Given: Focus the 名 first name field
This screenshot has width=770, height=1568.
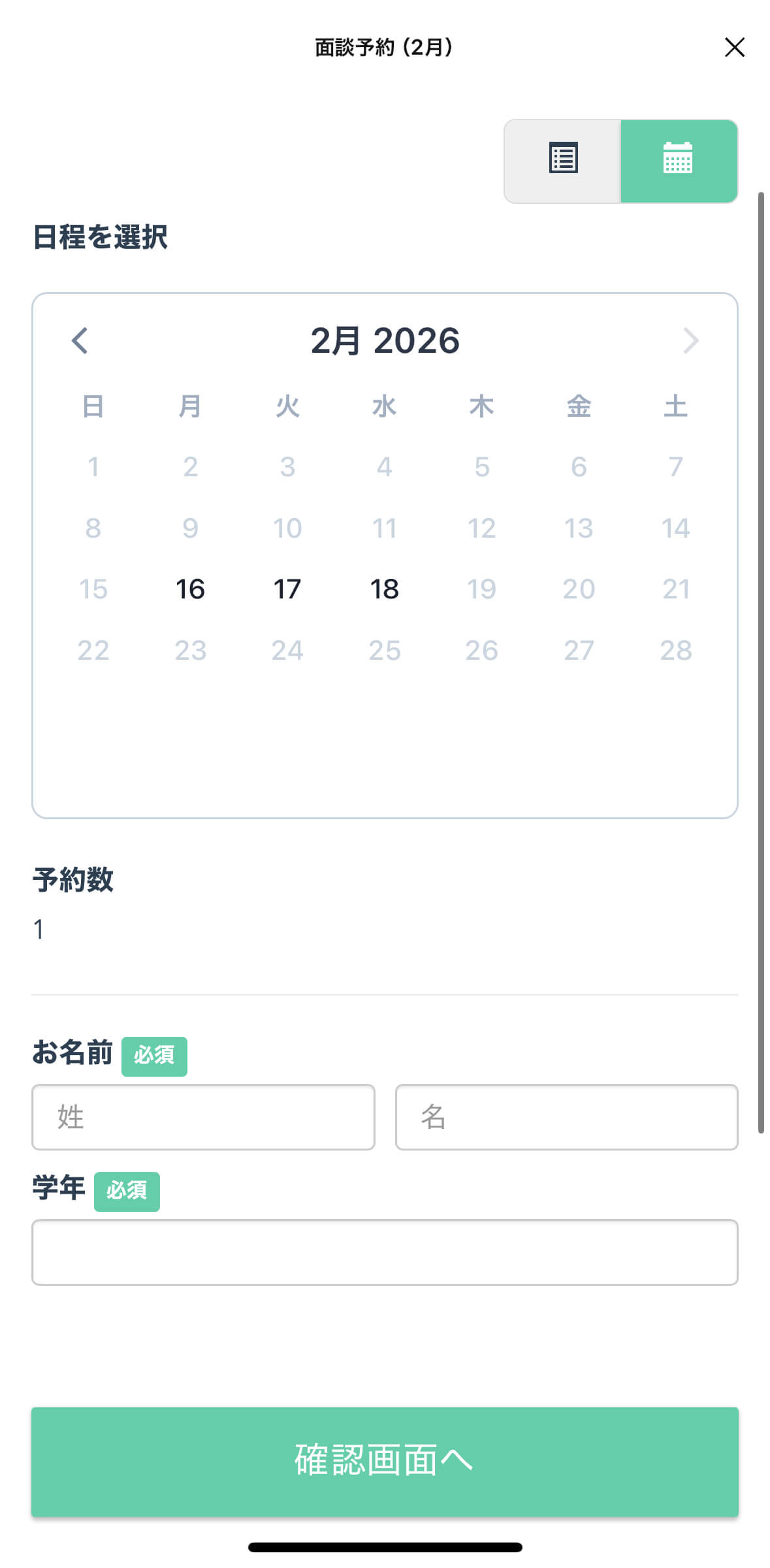Looking at the screenshot, I should [x=566, y=1117].
